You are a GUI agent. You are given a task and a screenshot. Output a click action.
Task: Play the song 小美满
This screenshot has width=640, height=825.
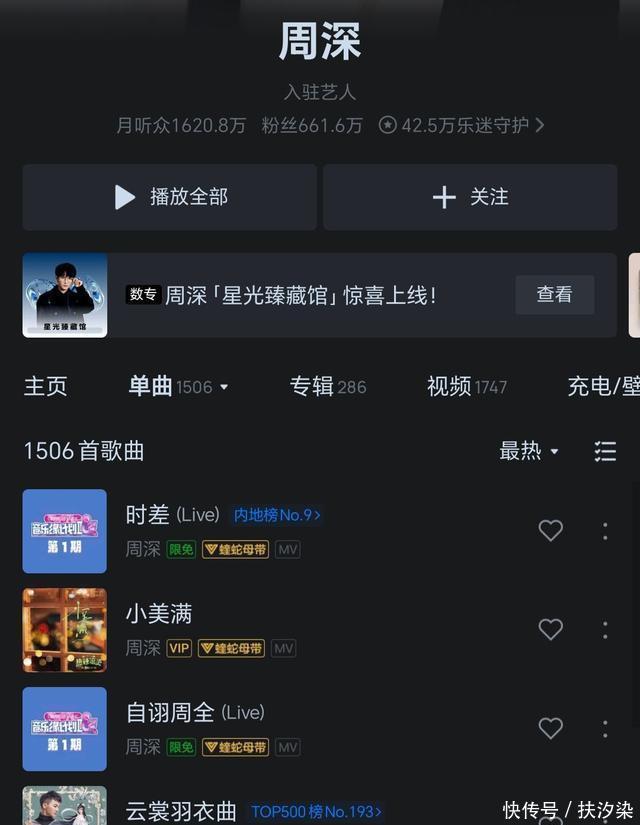(x=159, y=614)
